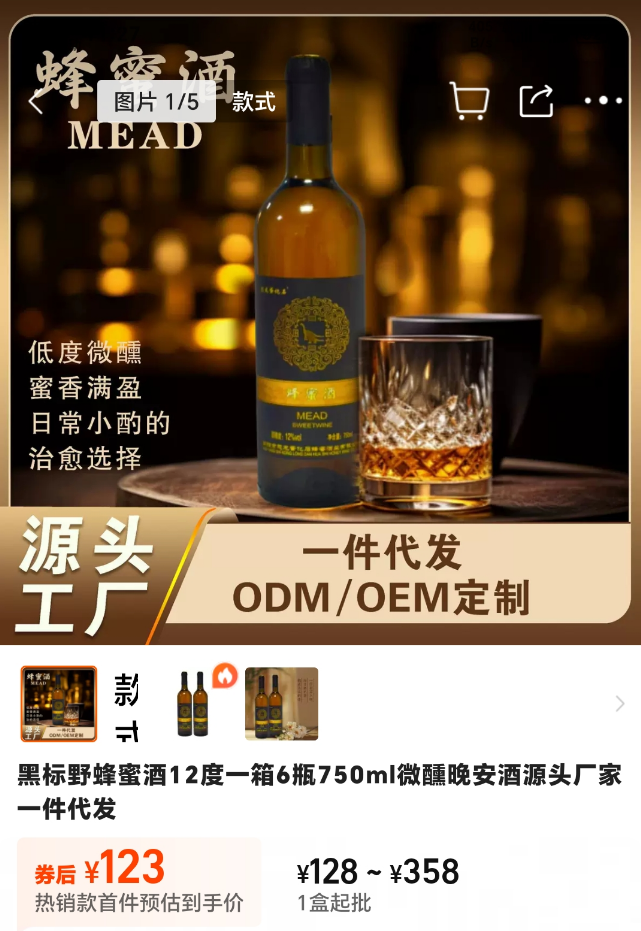Screen dimensions: 641x931
Task: Tap the 券后 ¥123 coupon price box
Action: [138, 881]
